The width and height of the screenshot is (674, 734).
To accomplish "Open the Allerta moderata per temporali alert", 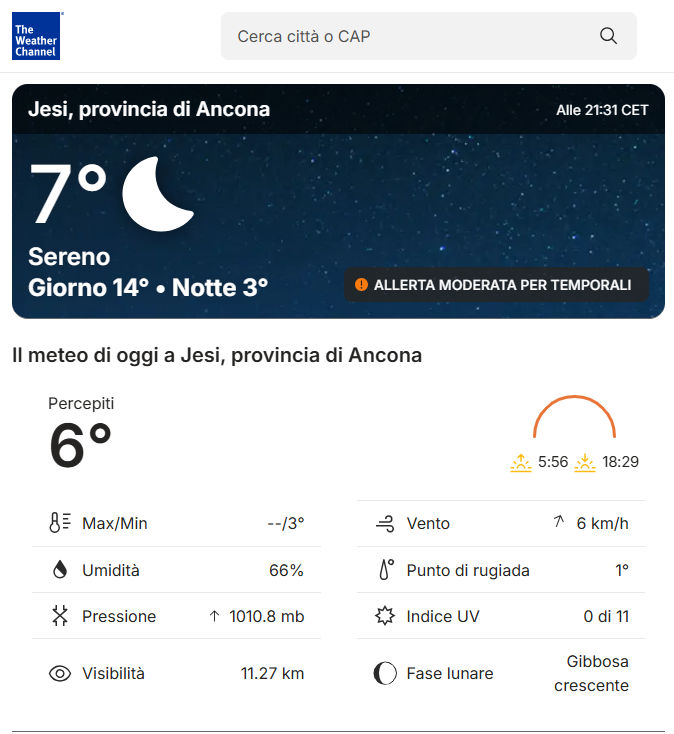I will pyautogui.click(x=496, y=285).
